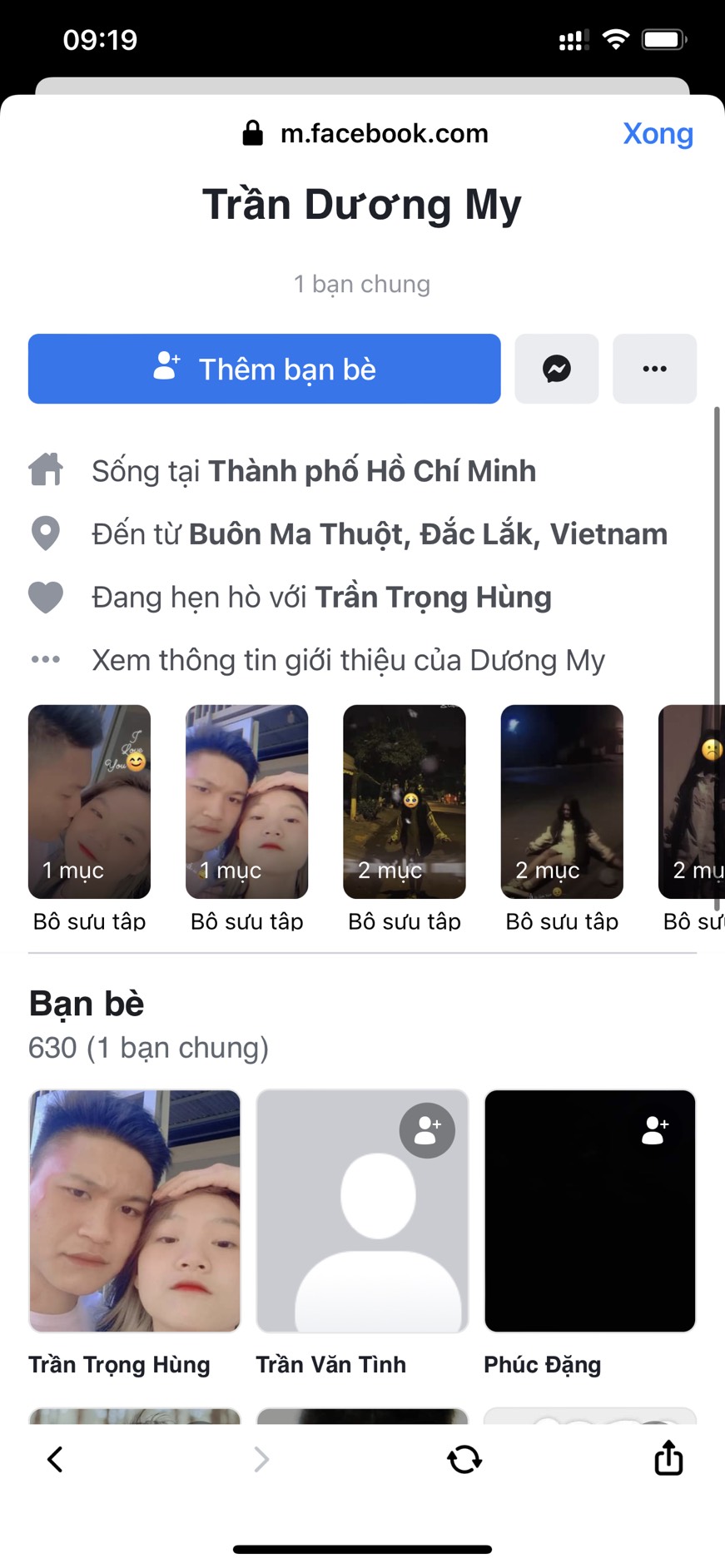The height and width of the screenshot is (1568, 725).
Task: Add Phúc Đặng as a friend
Action: point(654,1129)
